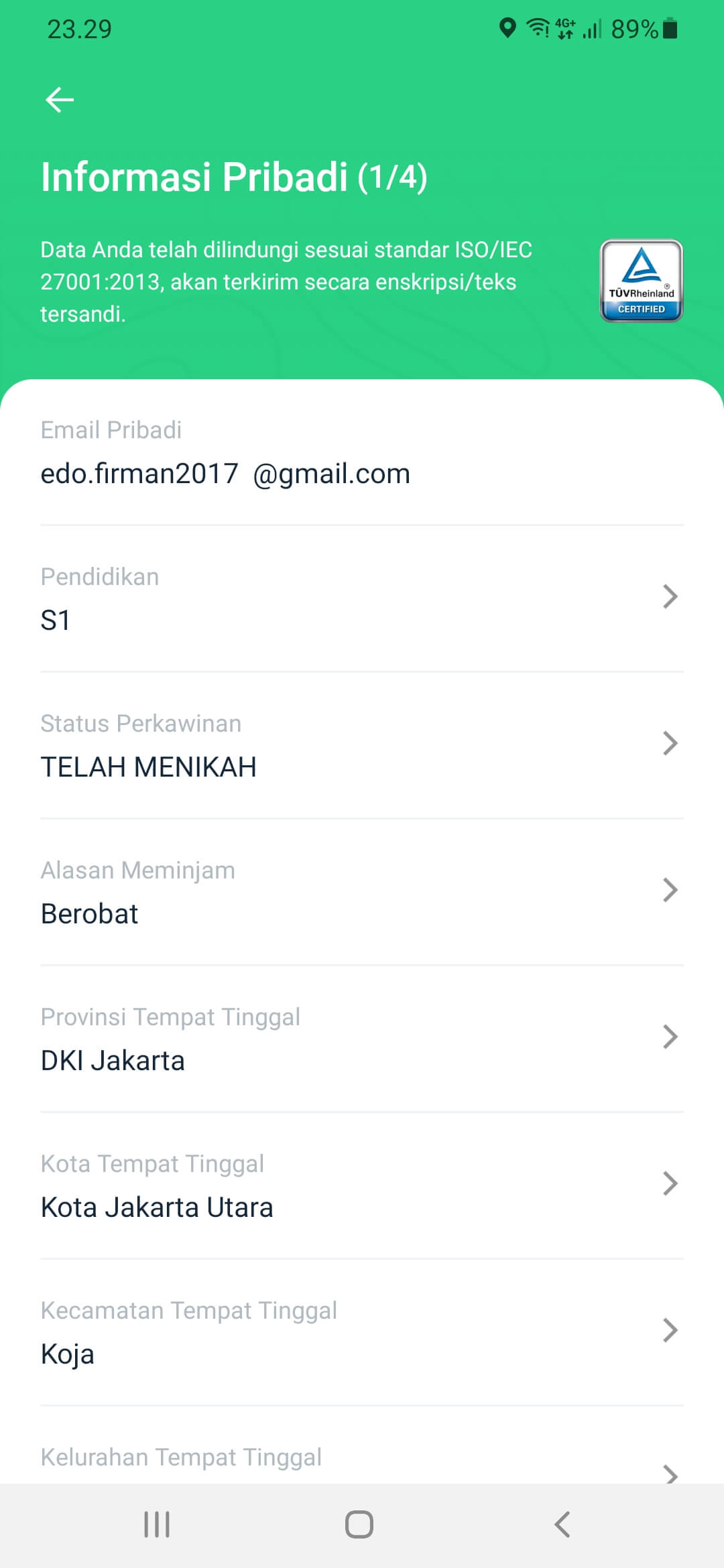
Task: Go back using the arrow icon
Action: point(60,100)
